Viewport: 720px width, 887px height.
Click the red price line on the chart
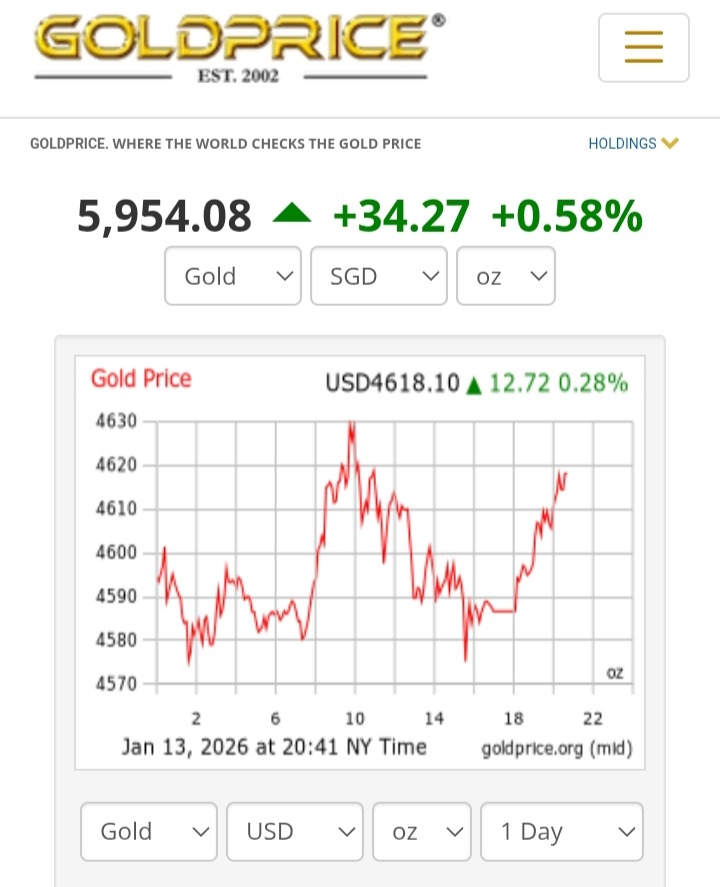click(350, 440)
